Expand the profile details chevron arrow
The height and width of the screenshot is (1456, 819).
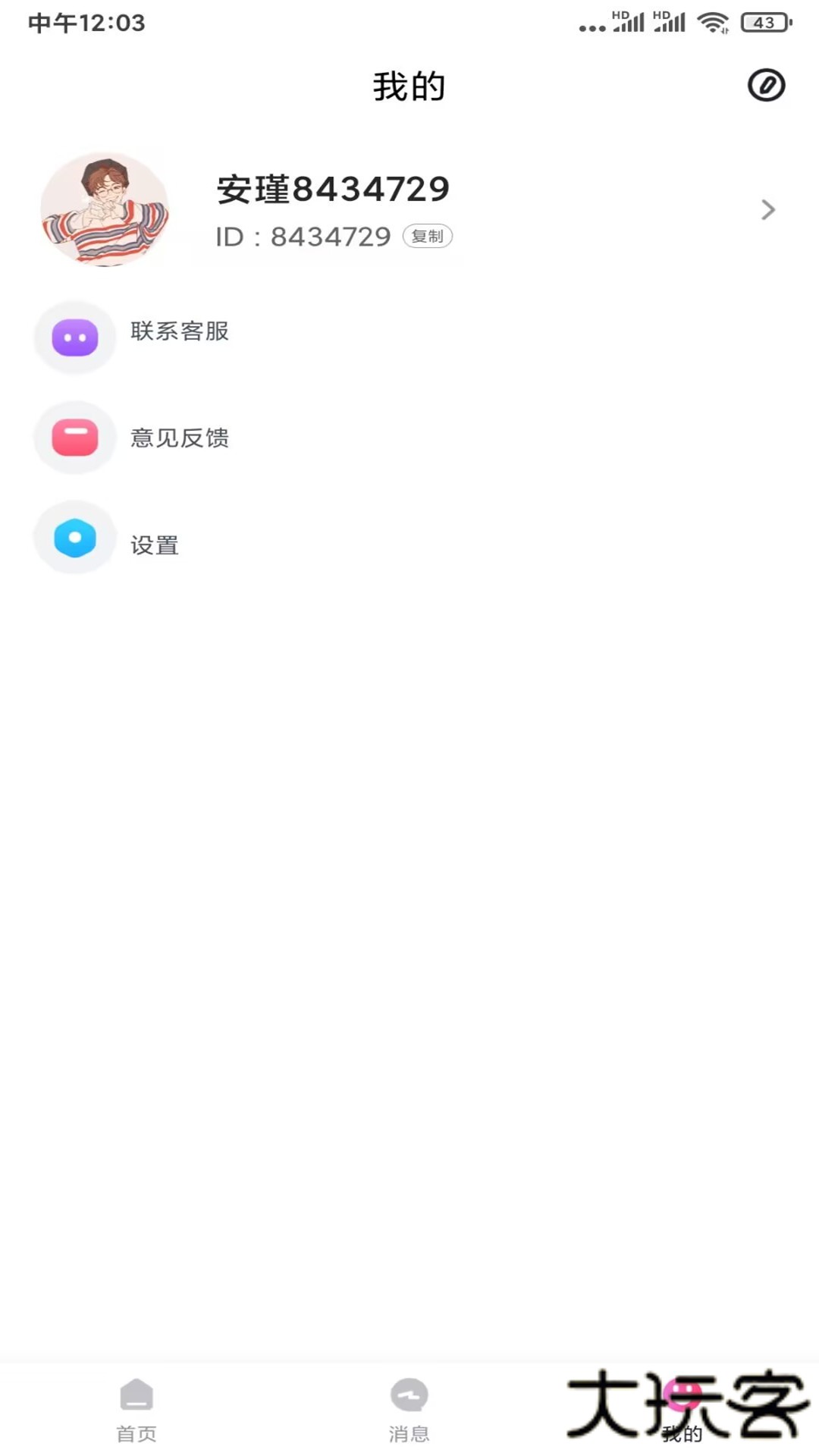(767, 210)
